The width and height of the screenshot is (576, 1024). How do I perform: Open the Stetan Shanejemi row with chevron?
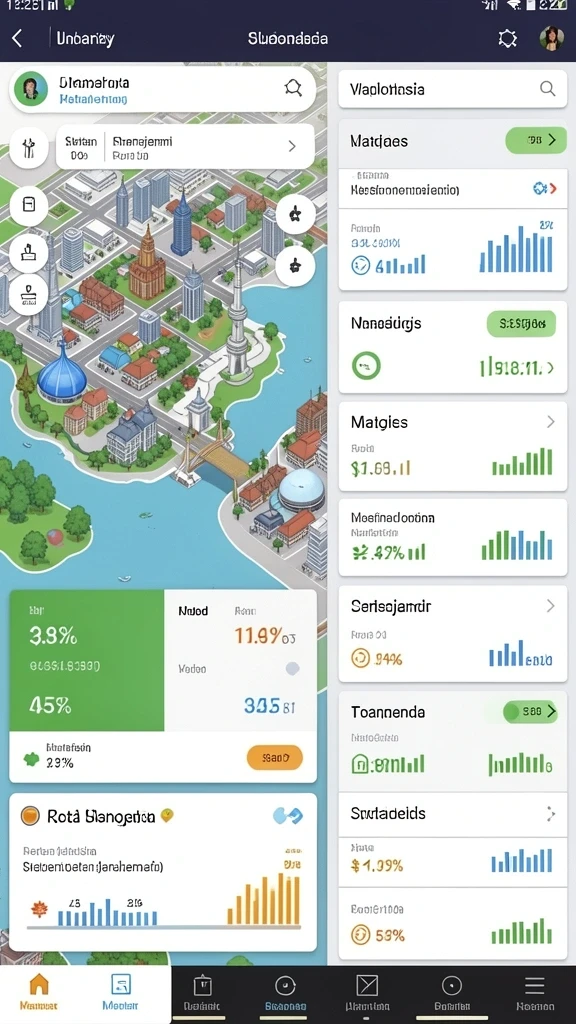point(185,147)
